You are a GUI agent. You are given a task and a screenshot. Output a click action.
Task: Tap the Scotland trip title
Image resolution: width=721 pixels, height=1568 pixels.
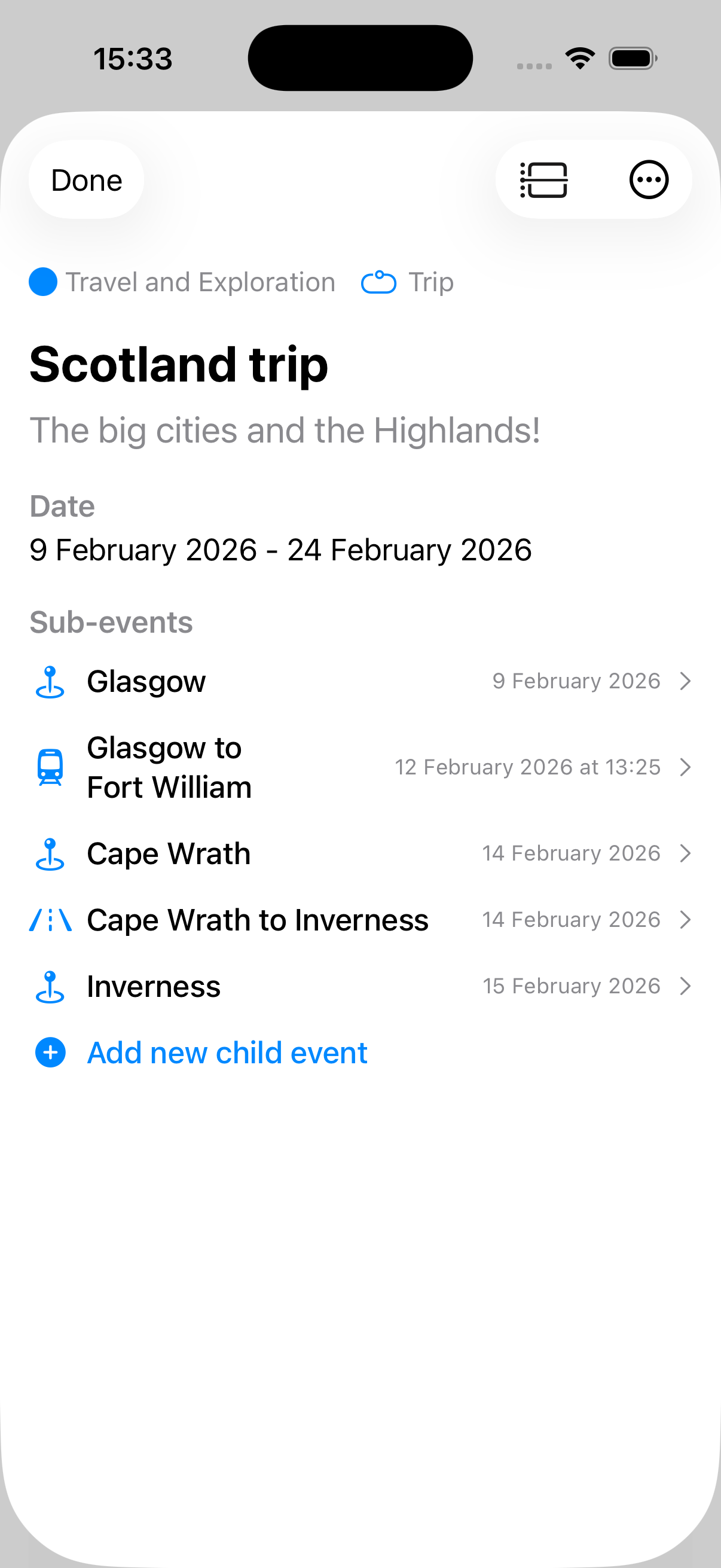pyautogui.click(x=179, y=364)
